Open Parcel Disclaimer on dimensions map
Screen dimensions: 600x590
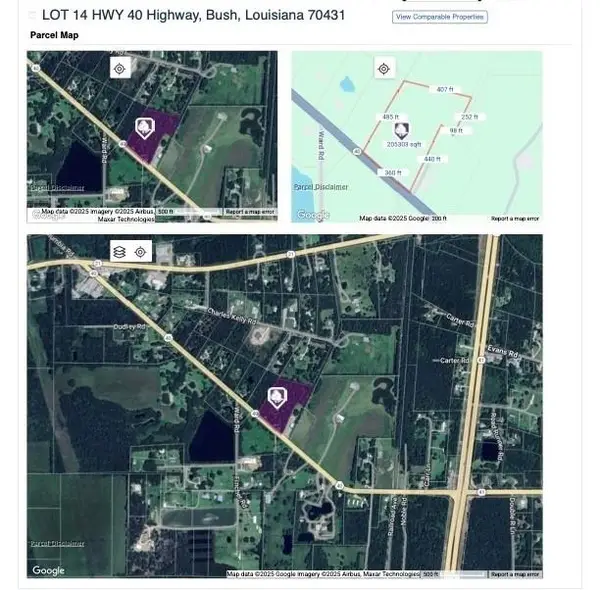coord(321,187)
